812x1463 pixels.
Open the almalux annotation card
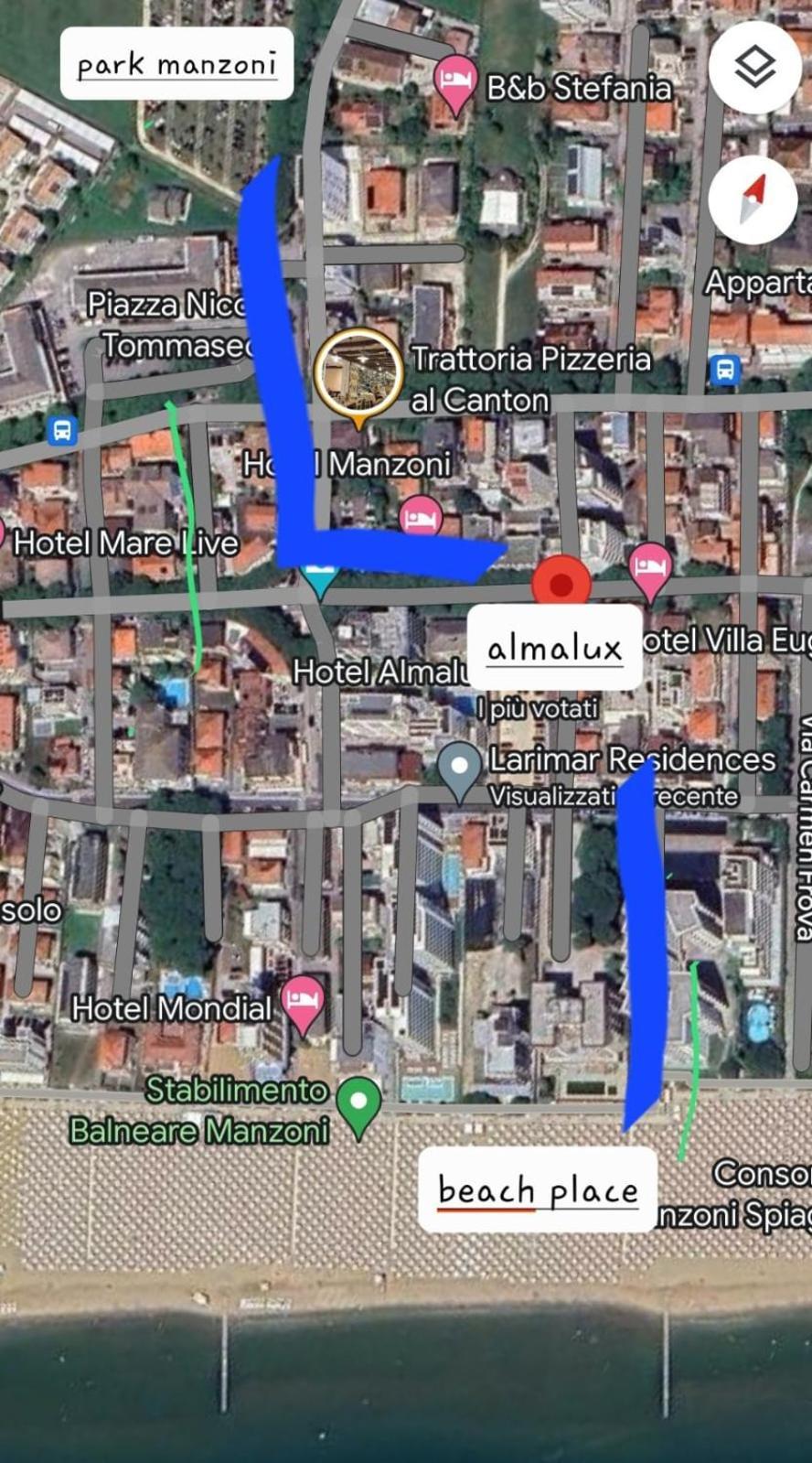tap(555, 648)
